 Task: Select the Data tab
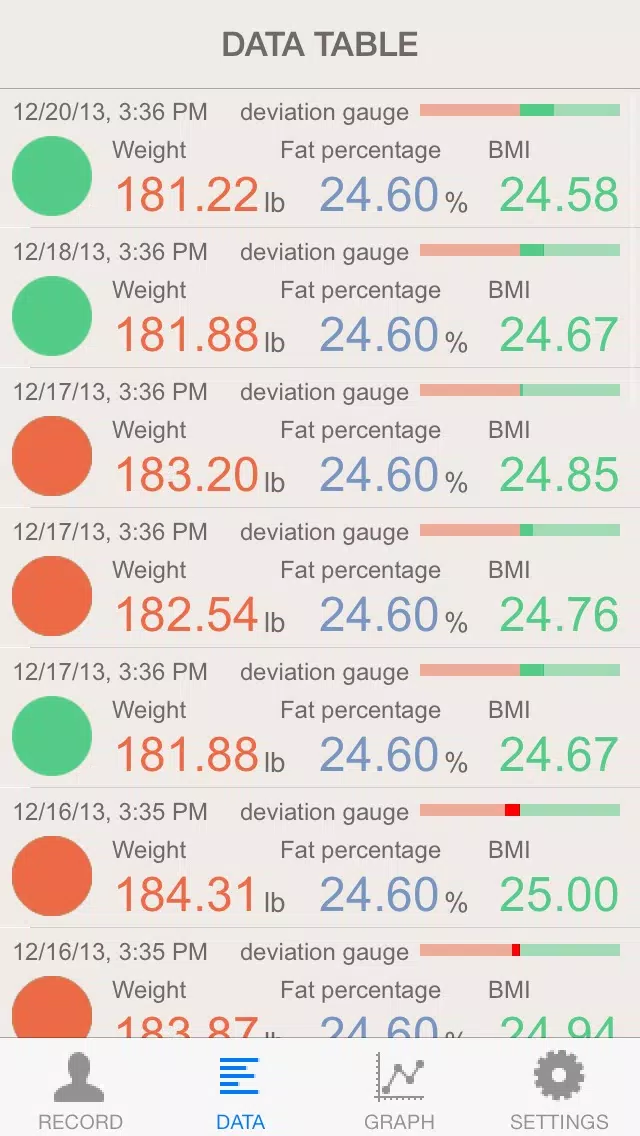[x=240, y=1089]
